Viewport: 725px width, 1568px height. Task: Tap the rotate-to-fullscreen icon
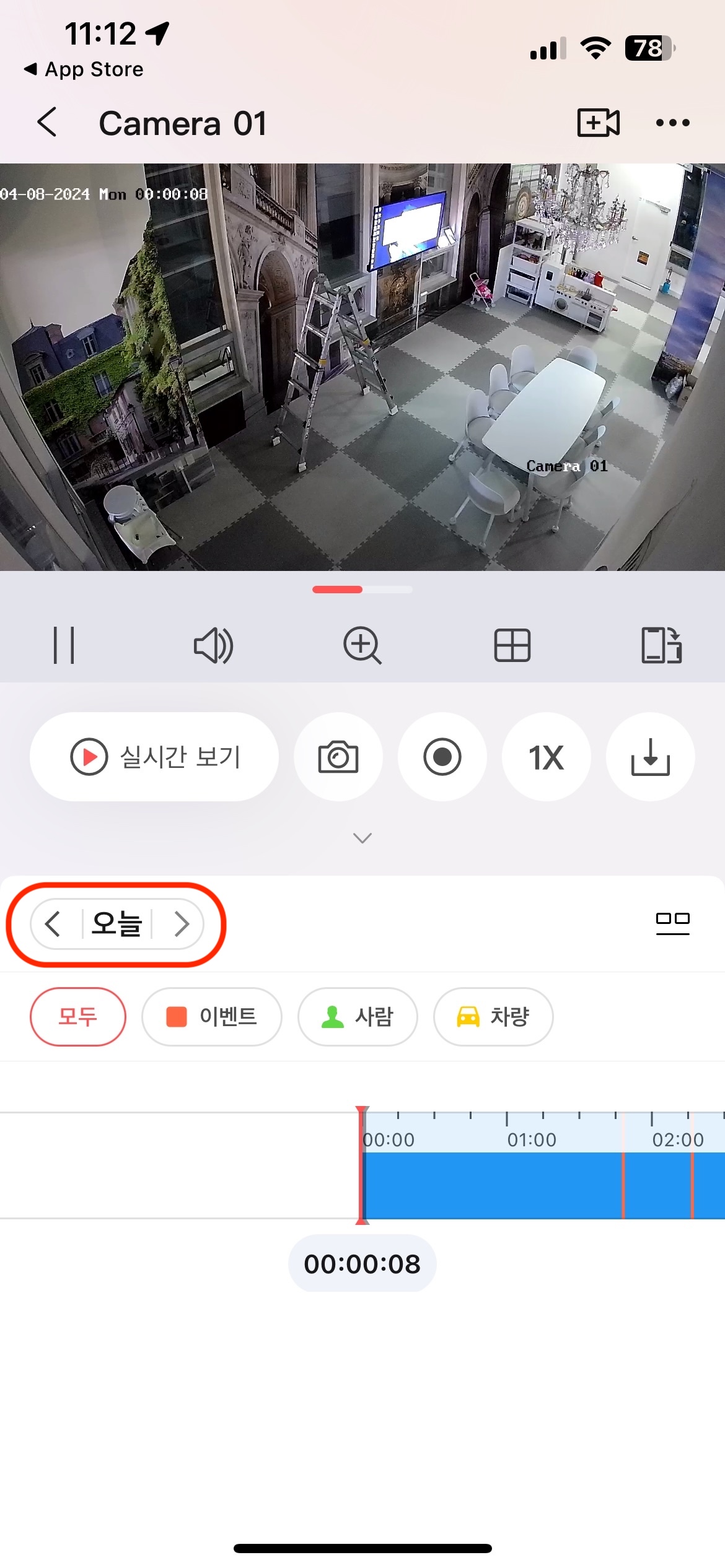661,645
